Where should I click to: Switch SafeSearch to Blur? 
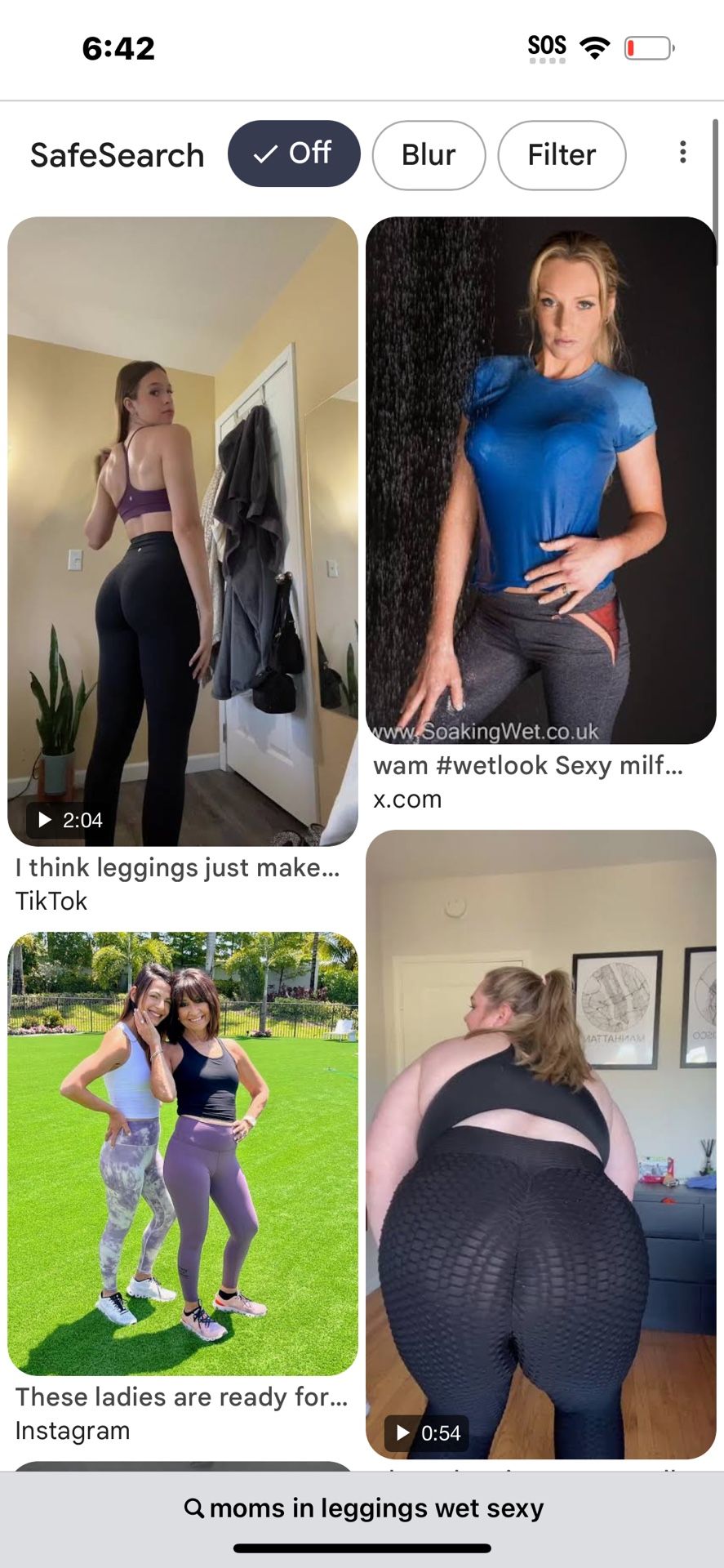coord(429,155)
